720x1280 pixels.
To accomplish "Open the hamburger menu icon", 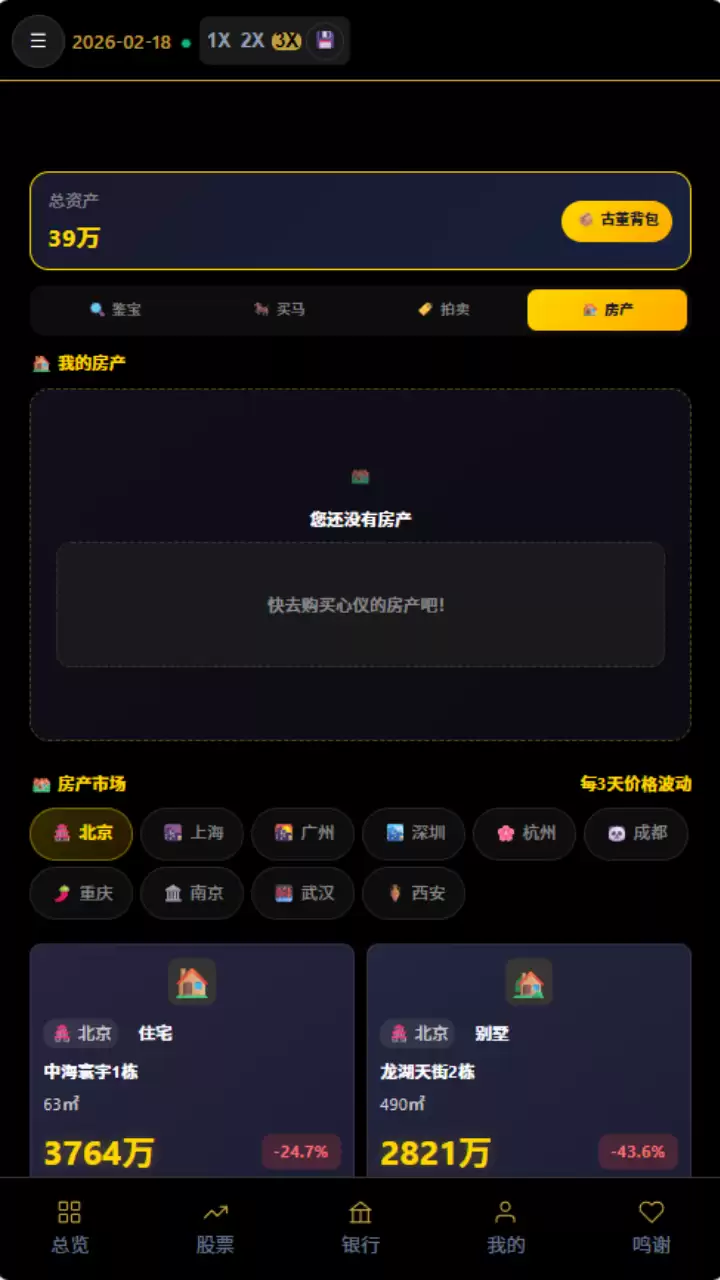I will 38,41.
